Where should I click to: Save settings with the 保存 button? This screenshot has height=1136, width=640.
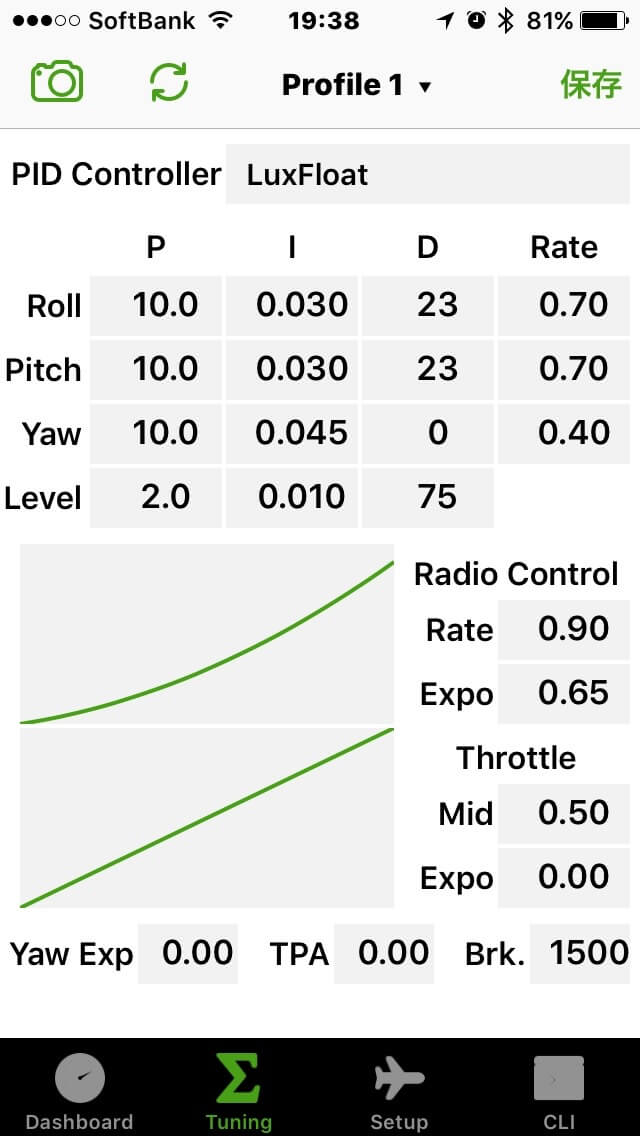(591, 85)
